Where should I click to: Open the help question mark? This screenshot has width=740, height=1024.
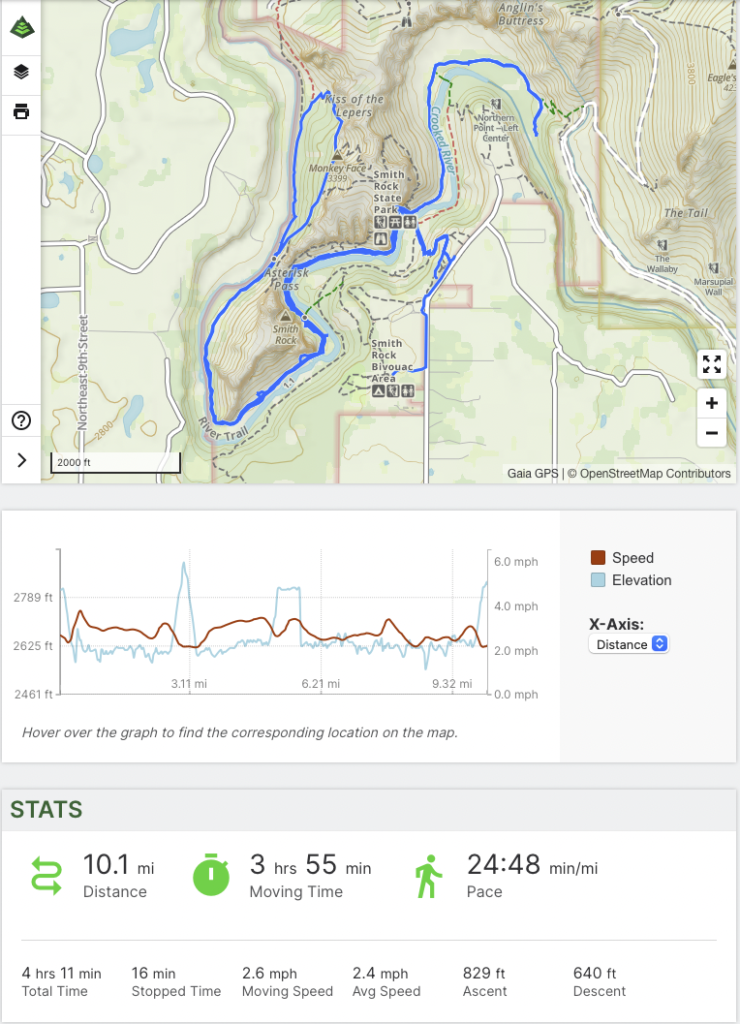[21, 420]
